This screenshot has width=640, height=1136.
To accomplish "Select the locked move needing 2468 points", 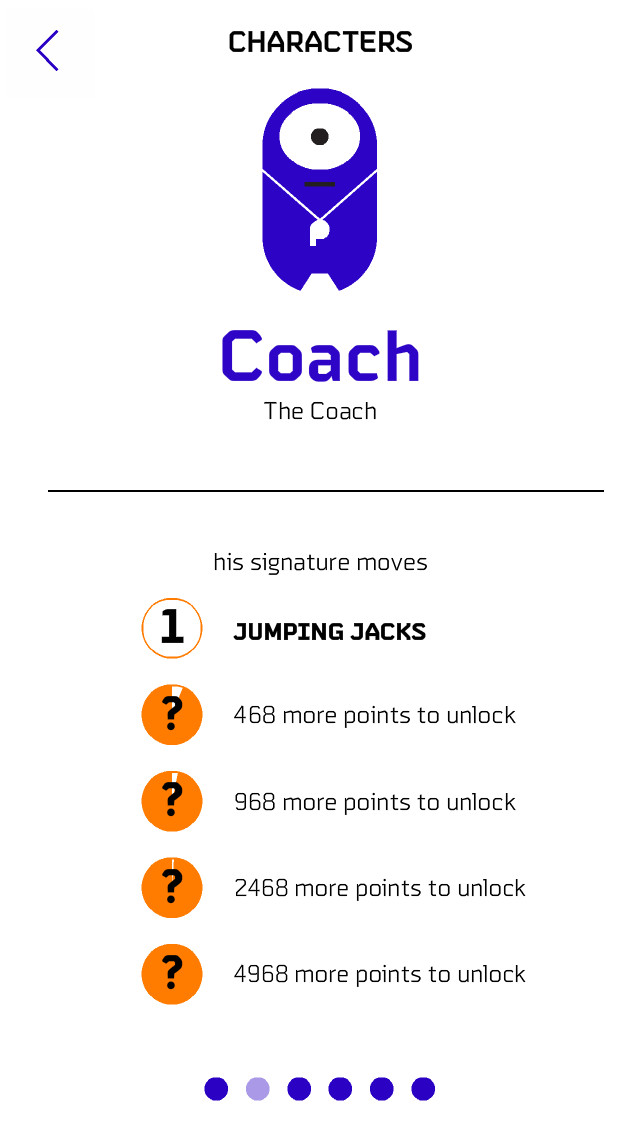I will click(x=333, y=888).
